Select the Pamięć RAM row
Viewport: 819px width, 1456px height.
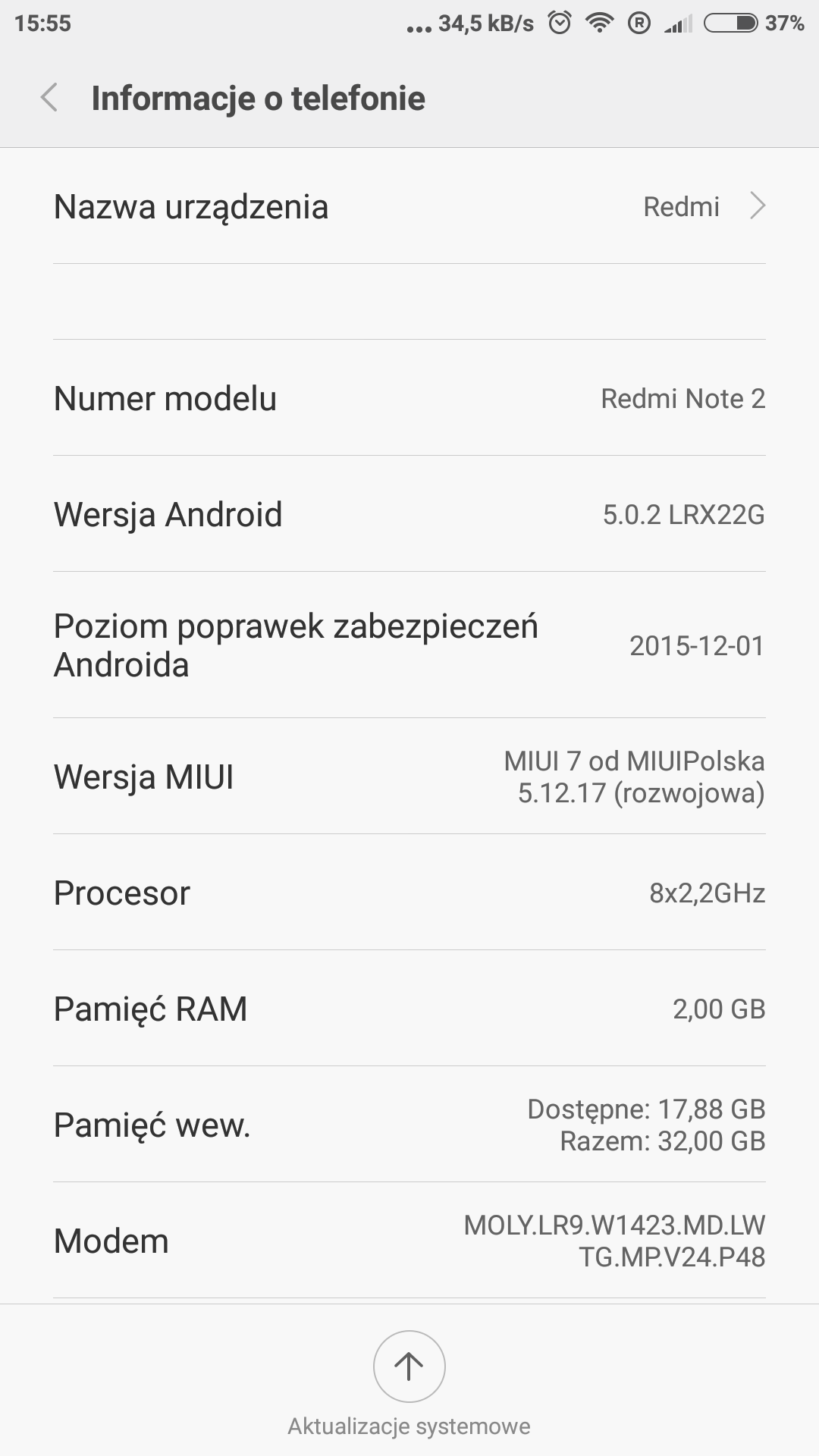coord(409,1009)
